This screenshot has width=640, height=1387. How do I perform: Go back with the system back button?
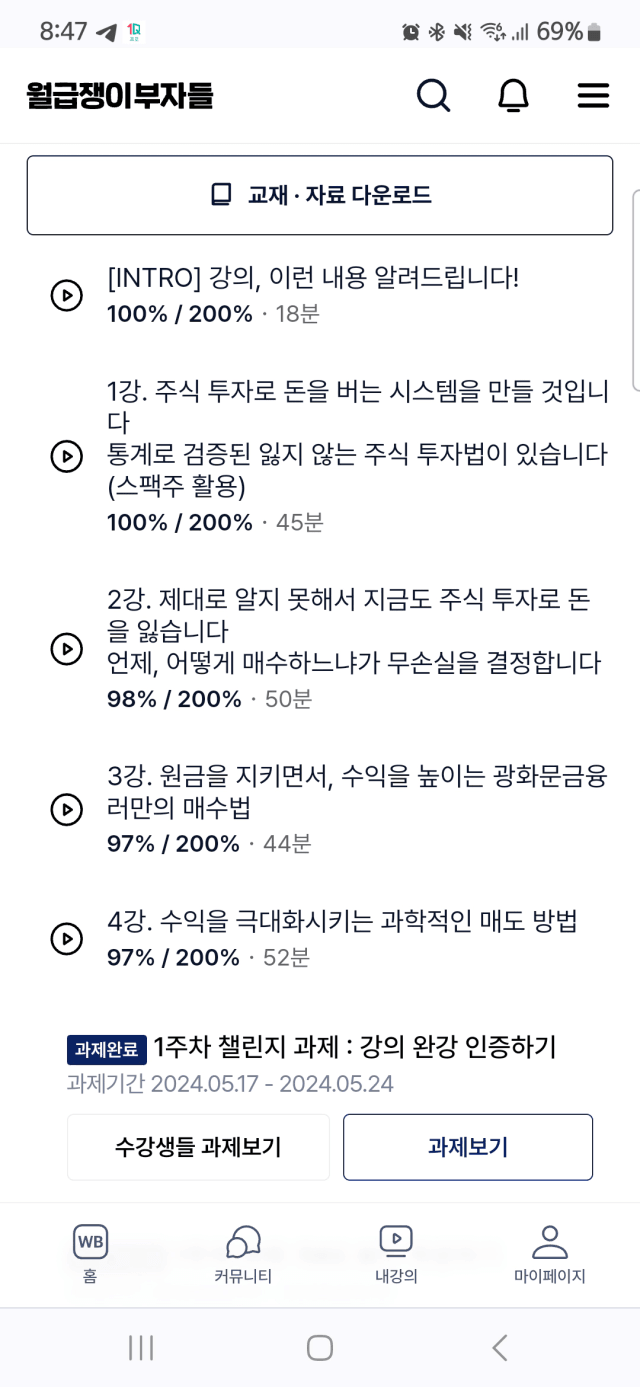[500, 1347]
